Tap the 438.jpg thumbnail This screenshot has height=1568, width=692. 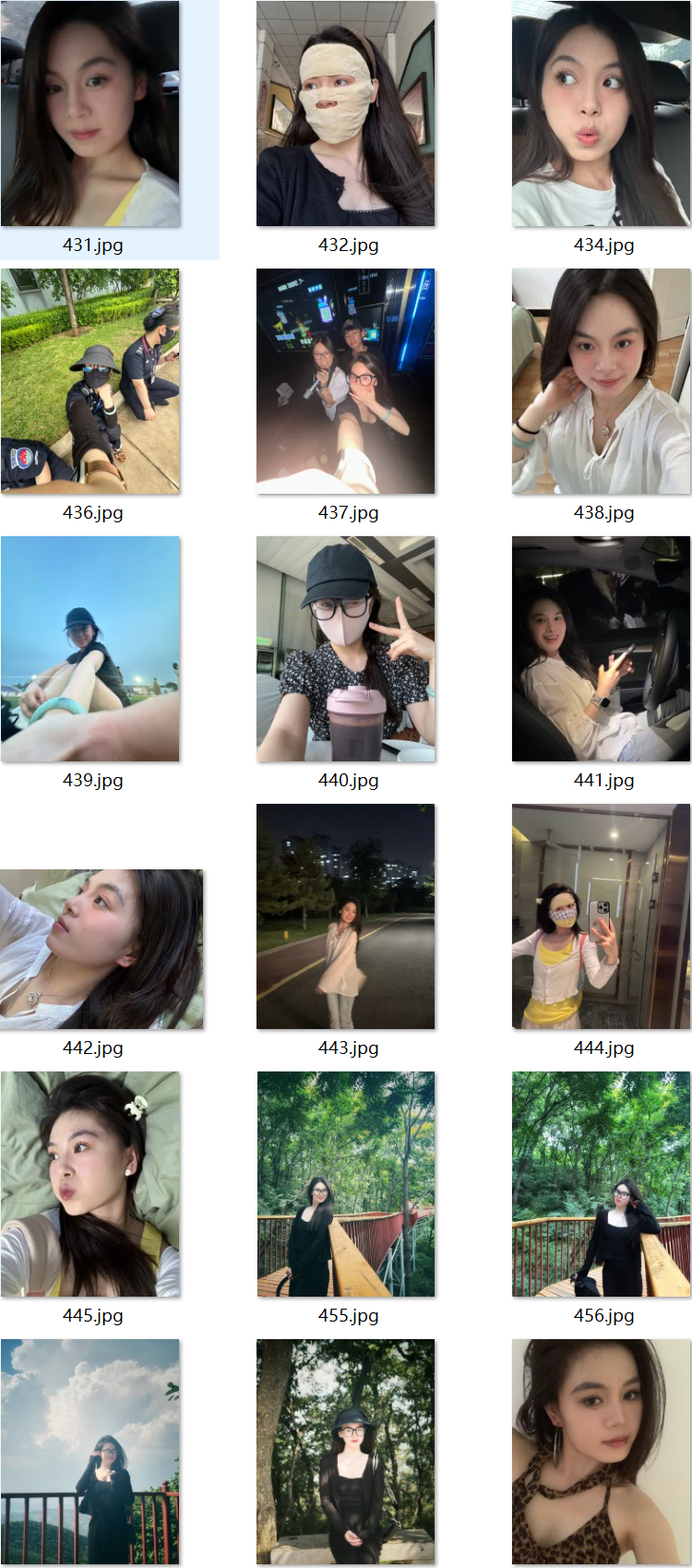[601, 381]
